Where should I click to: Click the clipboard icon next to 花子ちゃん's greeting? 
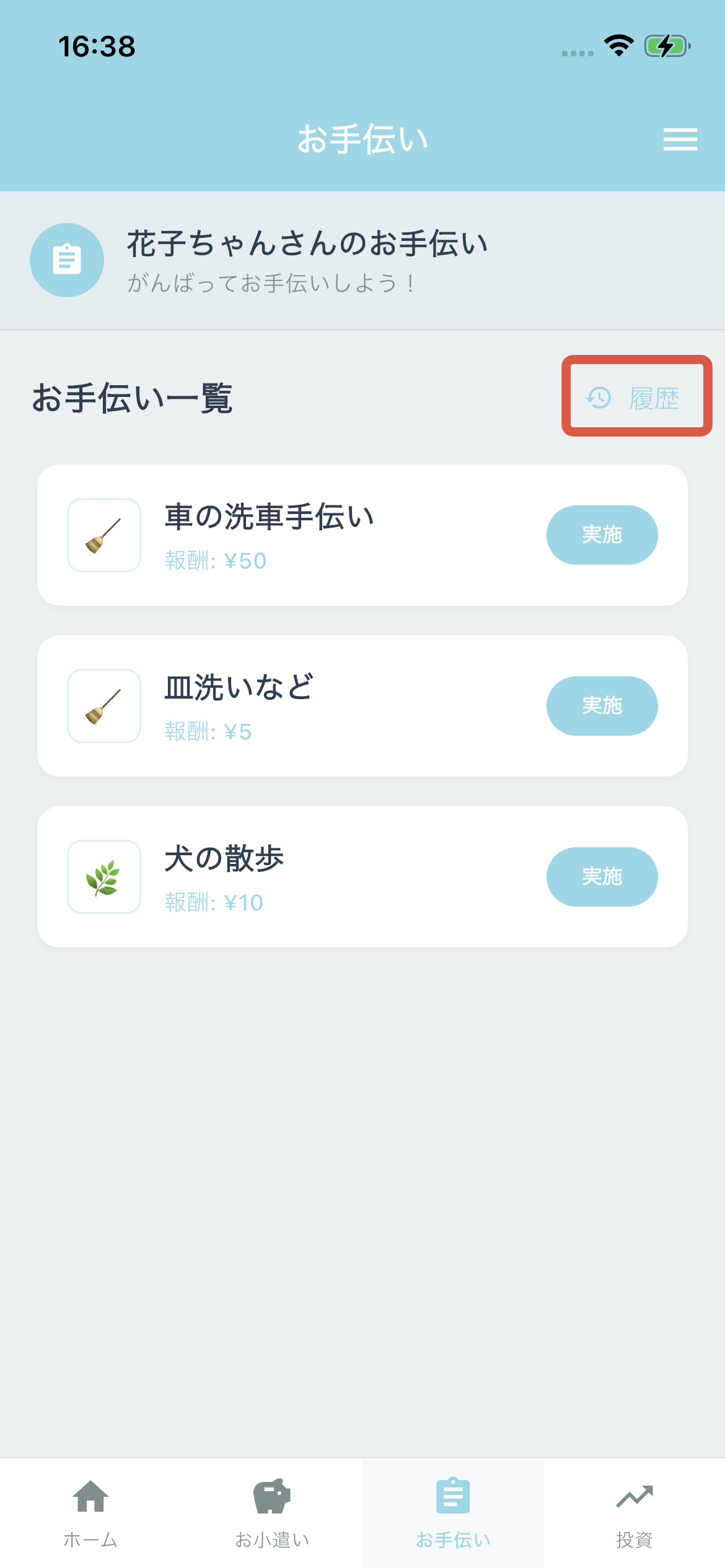point(67,259)
